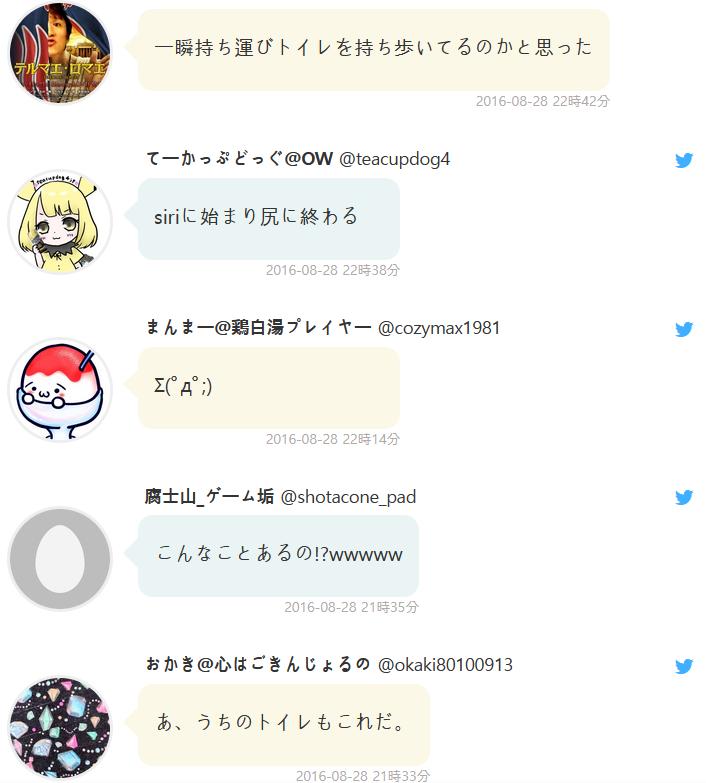This screenshot has height=783, width=706.
Task: Open @okaki80100913's gemstone avatar
Action: coord(60,727)
